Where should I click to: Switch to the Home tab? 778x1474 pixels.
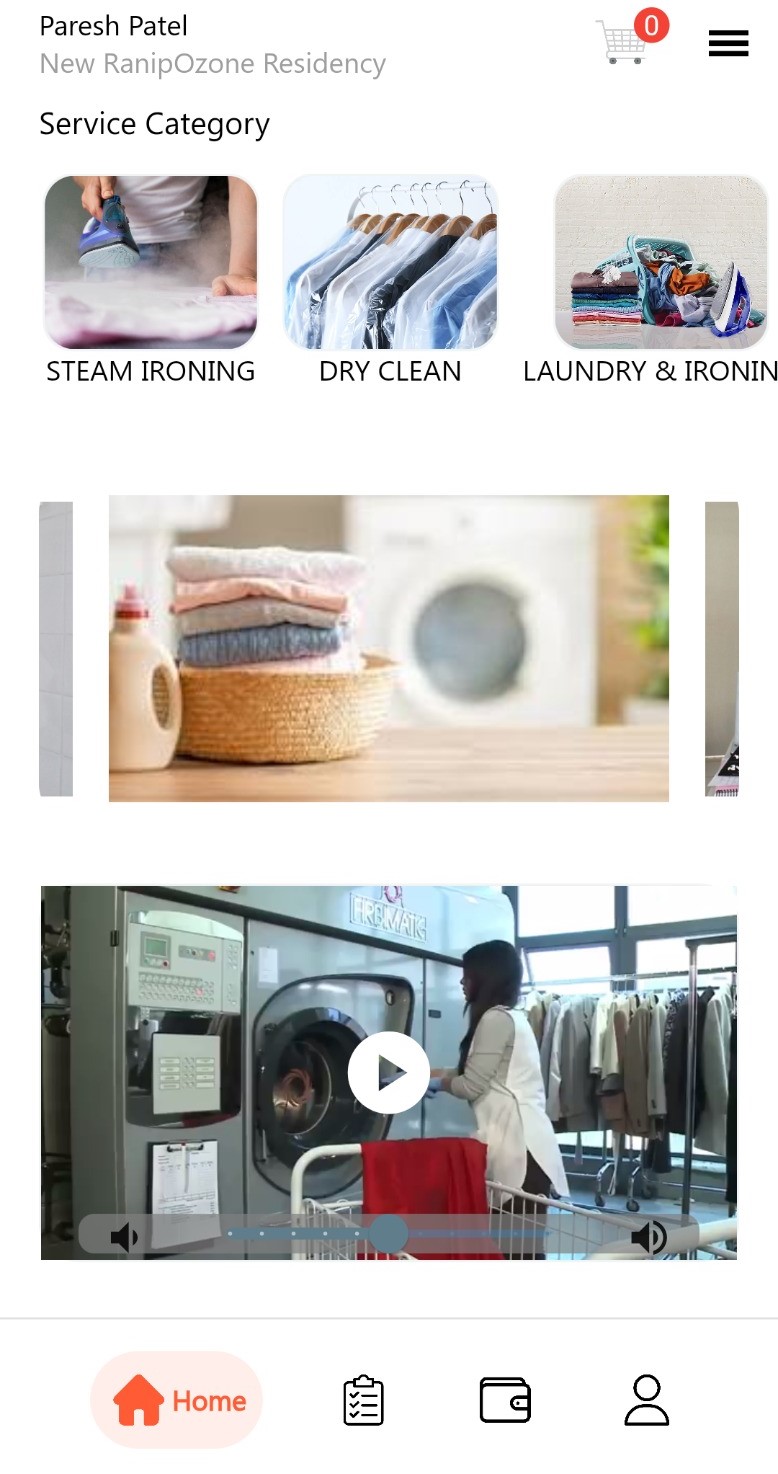click(x=177, y=1400)
